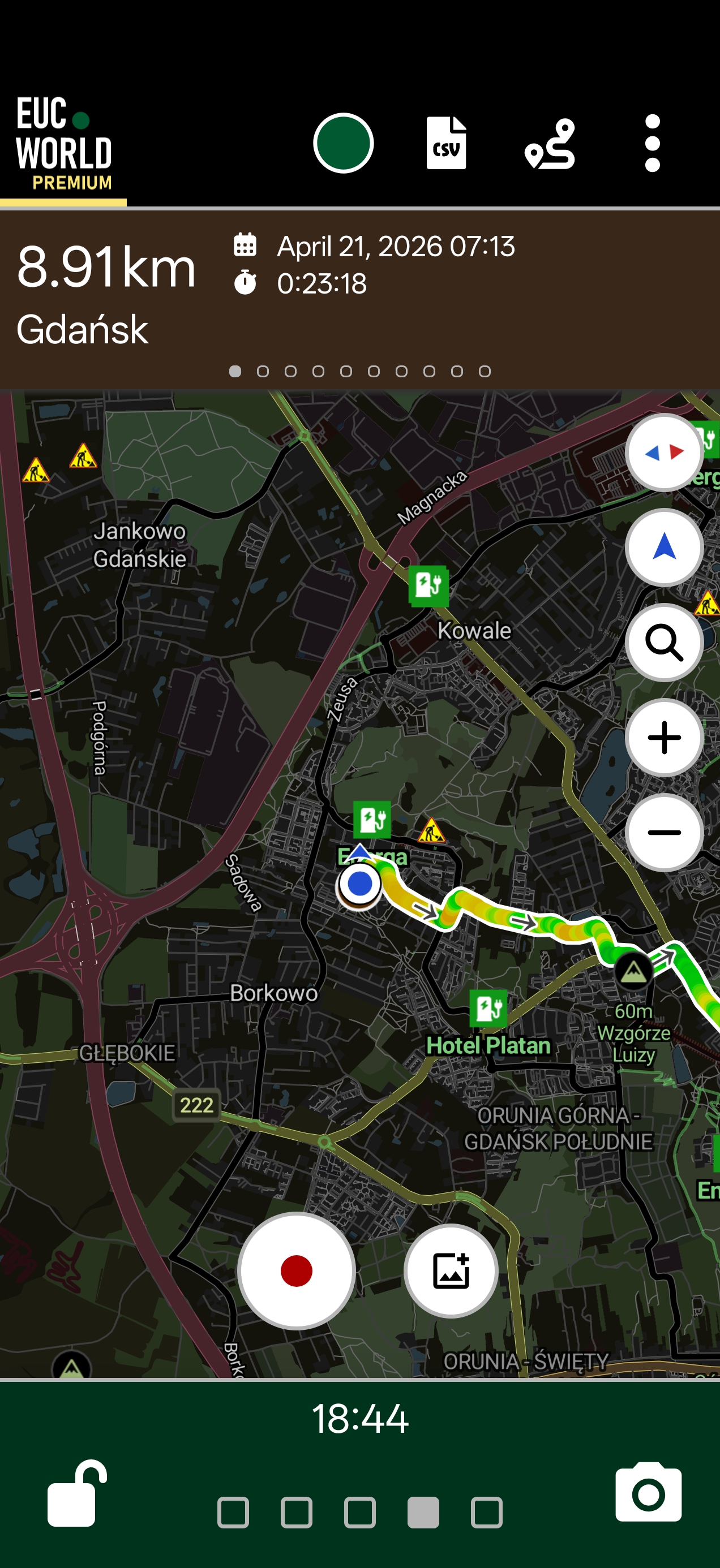Switch to the first bottom page square
The width and height of the screenshot is (720, 1568).
(x=233, y=1513)
